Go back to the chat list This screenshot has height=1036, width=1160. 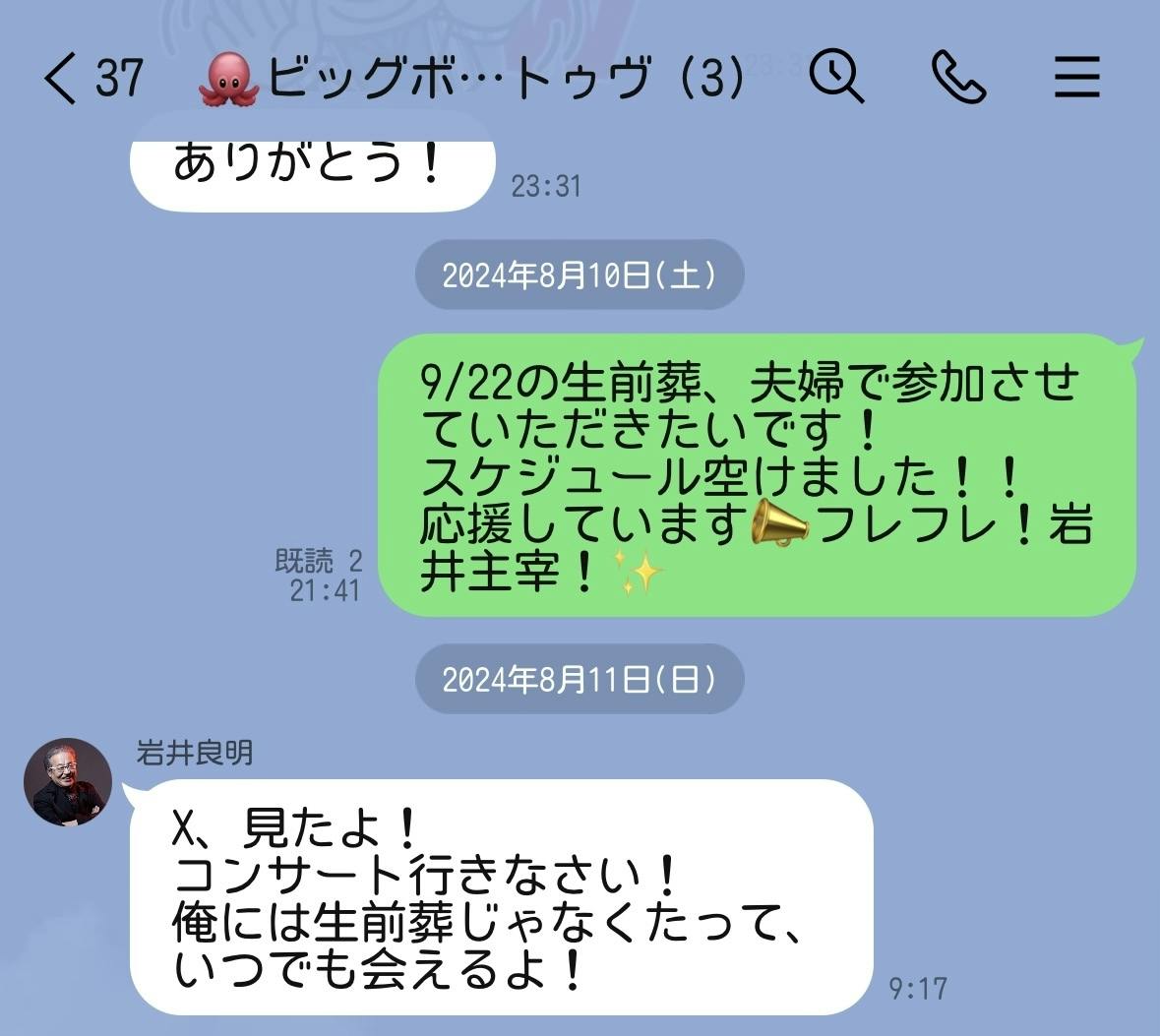pyautogui.click(x=61, y=78)
